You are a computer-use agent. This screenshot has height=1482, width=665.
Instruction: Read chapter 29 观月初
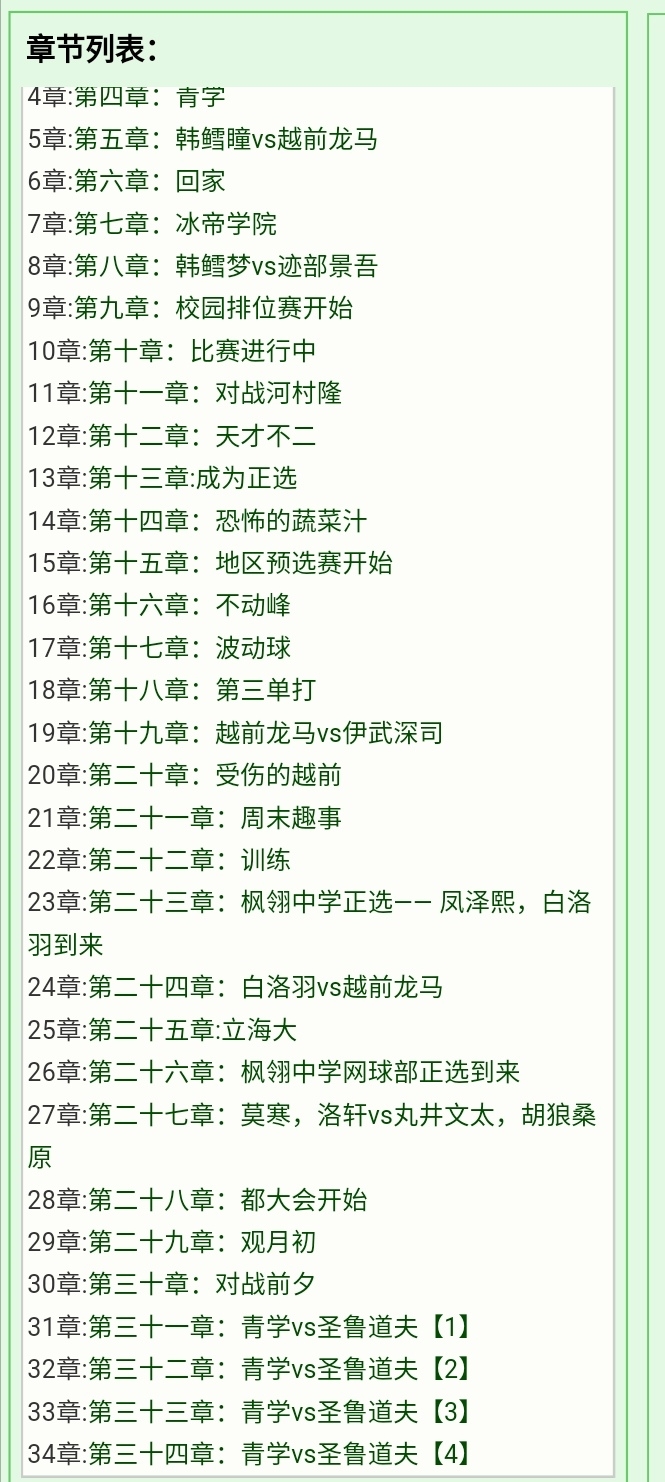click(172, 1242)
